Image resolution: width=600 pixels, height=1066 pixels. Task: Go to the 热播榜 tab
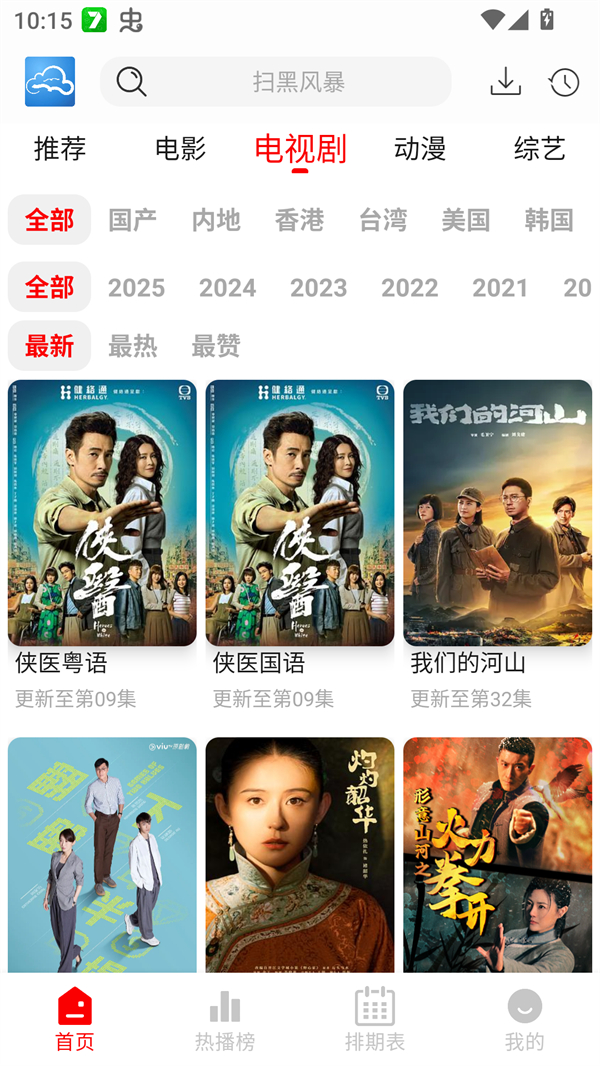pos(225,1020)
